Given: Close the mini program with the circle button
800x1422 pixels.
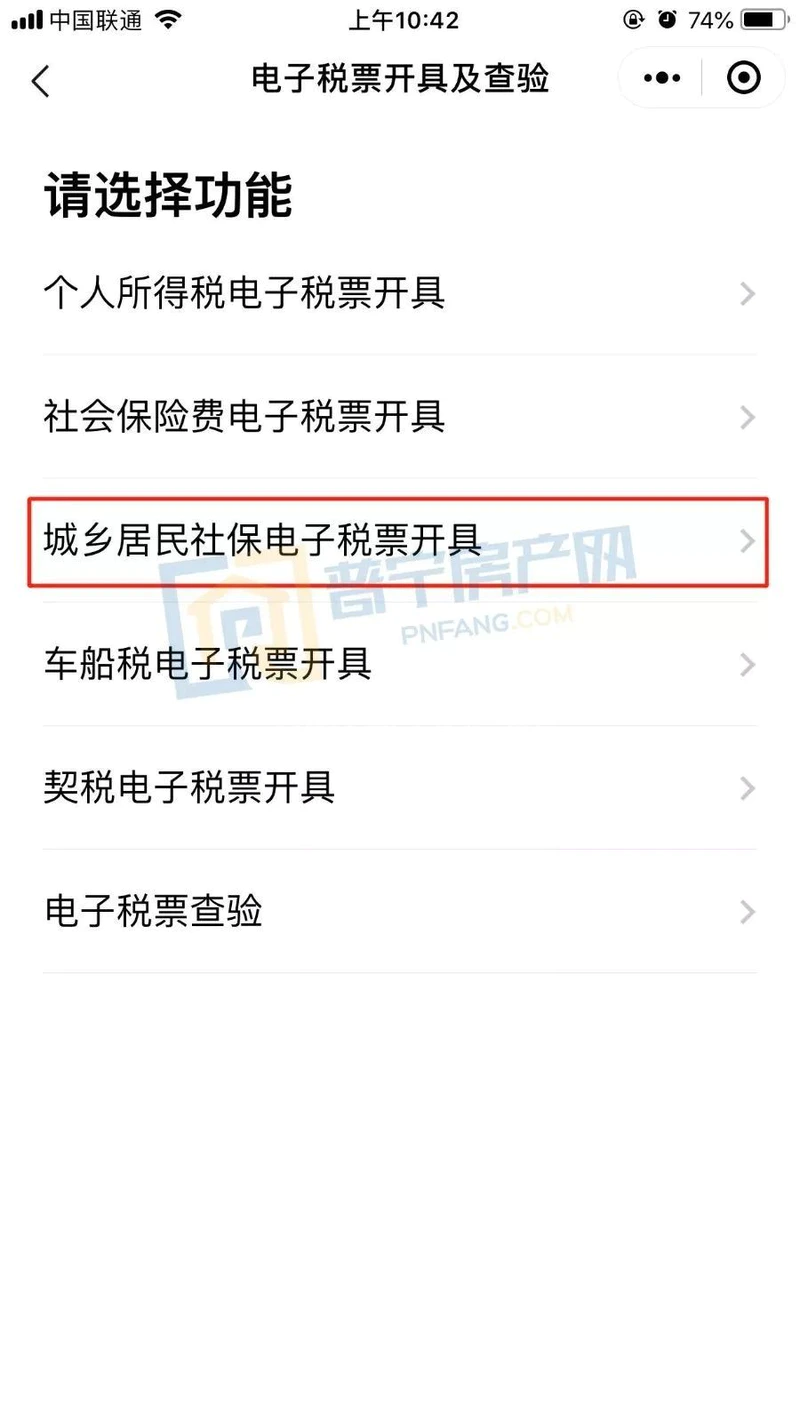Looking at the screenshot, I should (x=743, y=78).
